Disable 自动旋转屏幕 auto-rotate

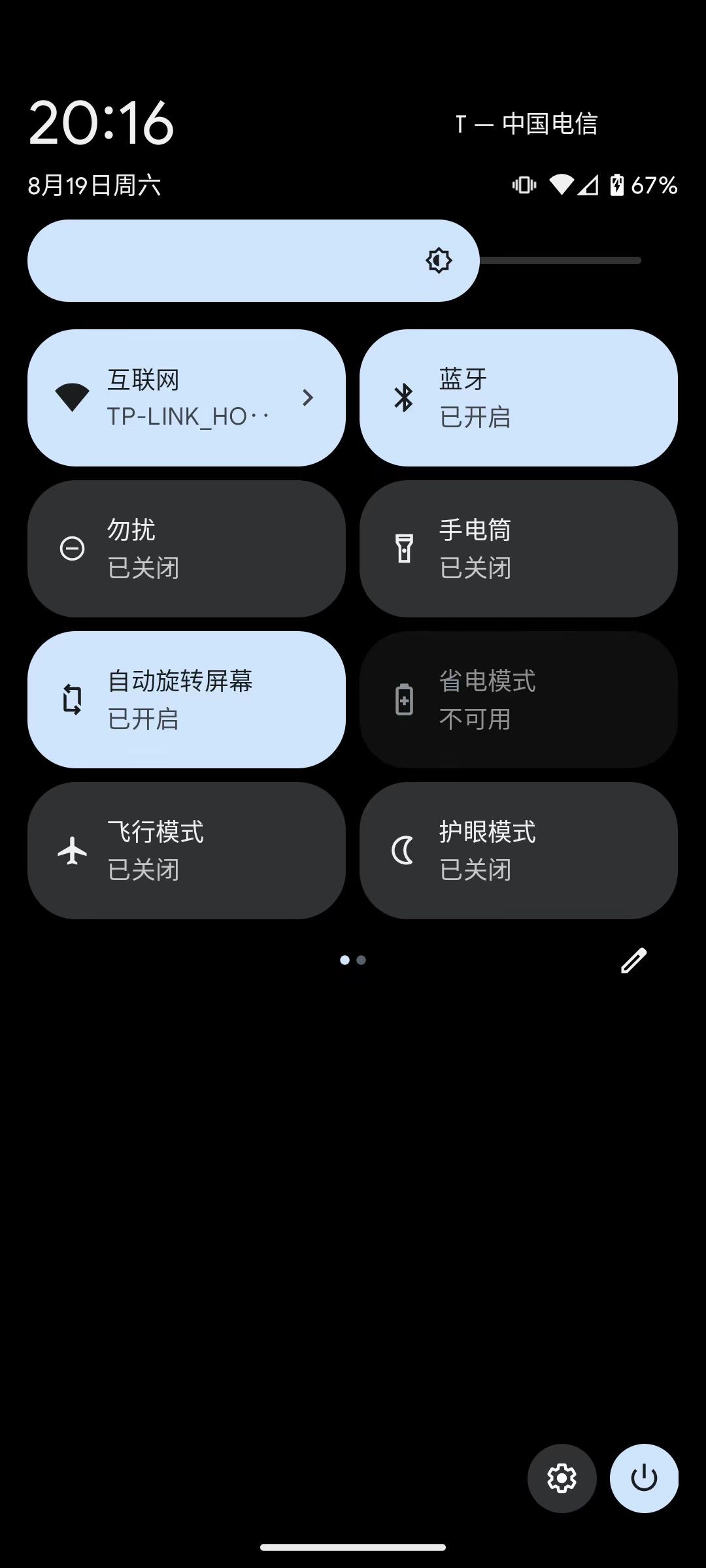[186, 700]
